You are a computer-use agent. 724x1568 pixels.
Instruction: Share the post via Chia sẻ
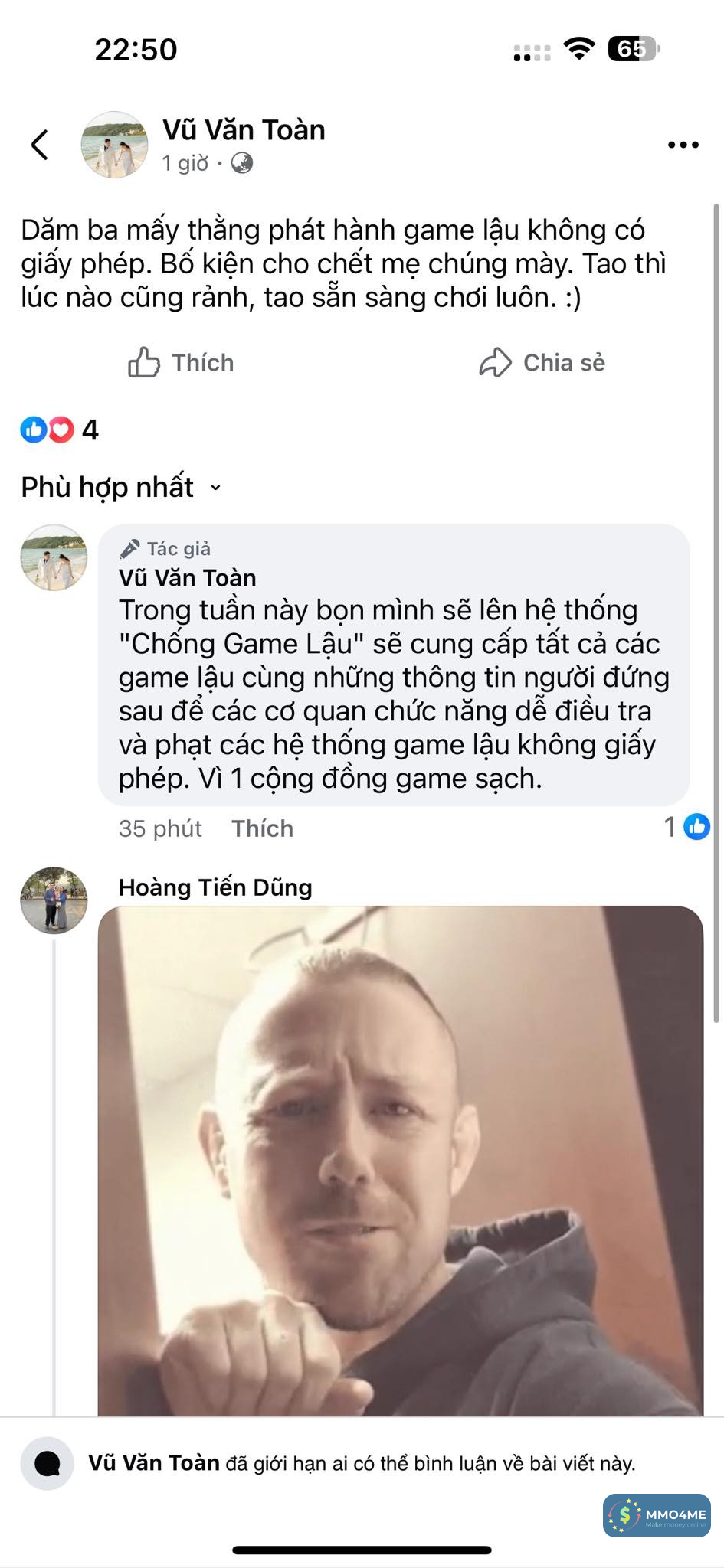point(542,362)
